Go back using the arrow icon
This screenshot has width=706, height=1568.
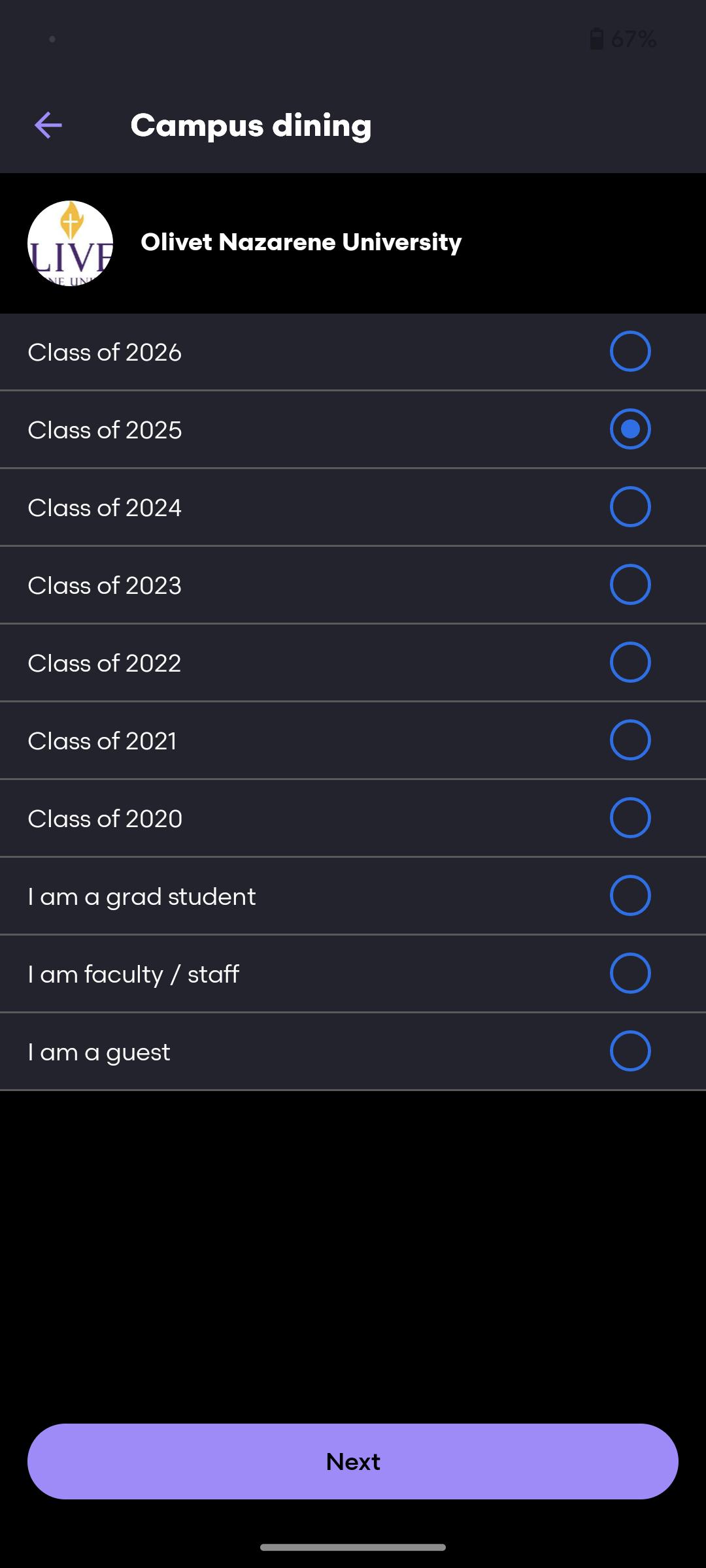48,125
